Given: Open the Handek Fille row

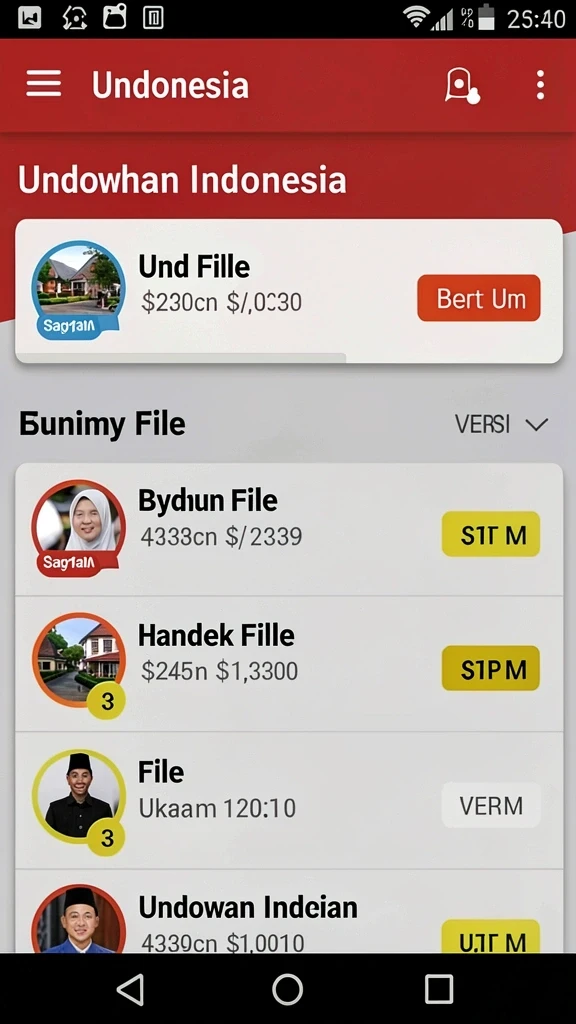Looking at the screenshot, I should 289,664.
